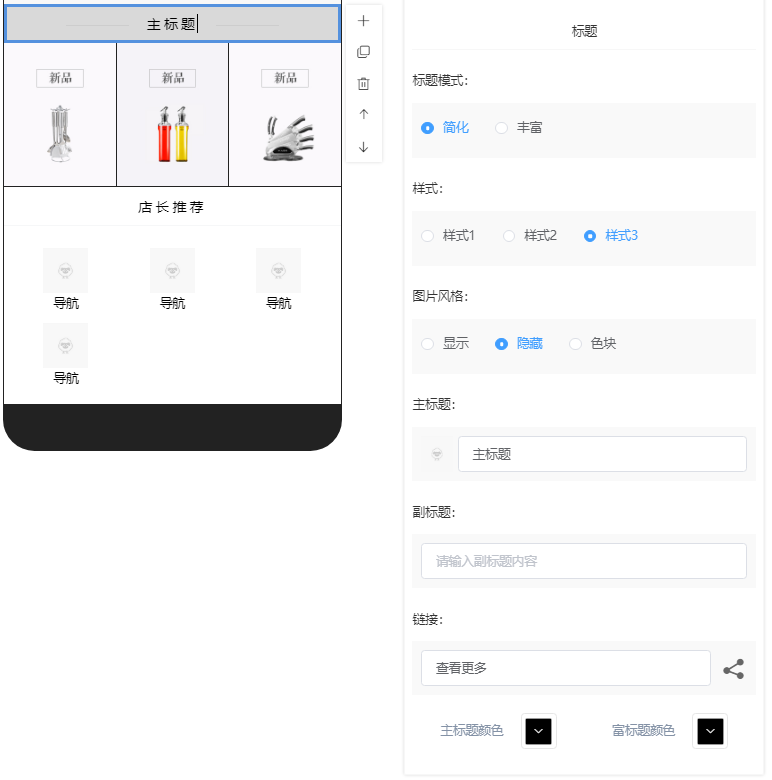
Task: Delete the selected component with the trash icon
Action: [363, 84]
